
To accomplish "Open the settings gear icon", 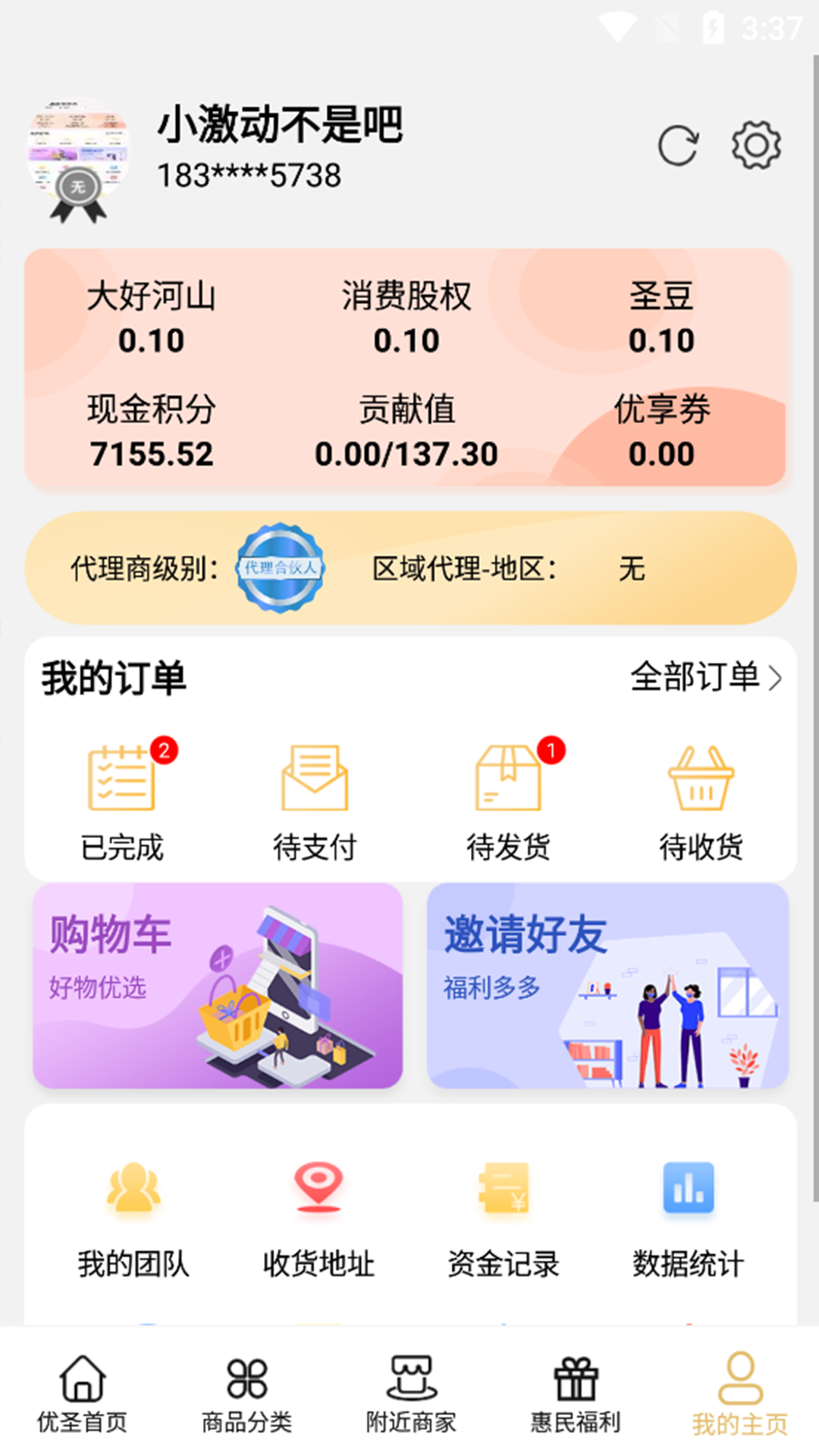I will 755,146.
